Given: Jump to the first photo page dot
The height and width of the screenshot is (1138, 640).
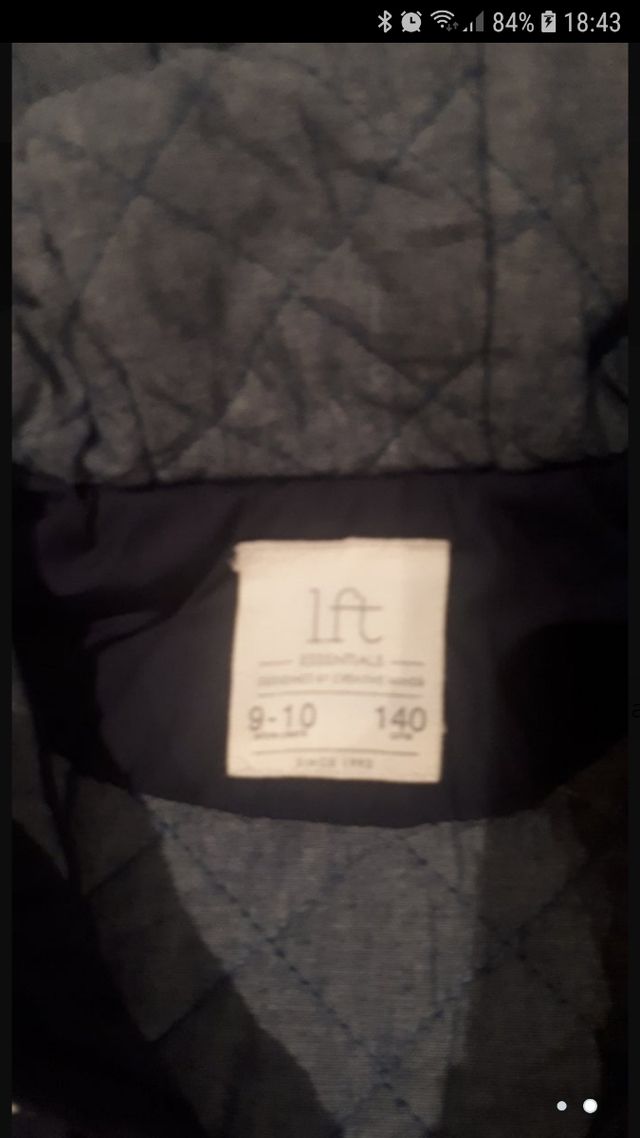Looking at the screenshot, I should [563, 1106].
